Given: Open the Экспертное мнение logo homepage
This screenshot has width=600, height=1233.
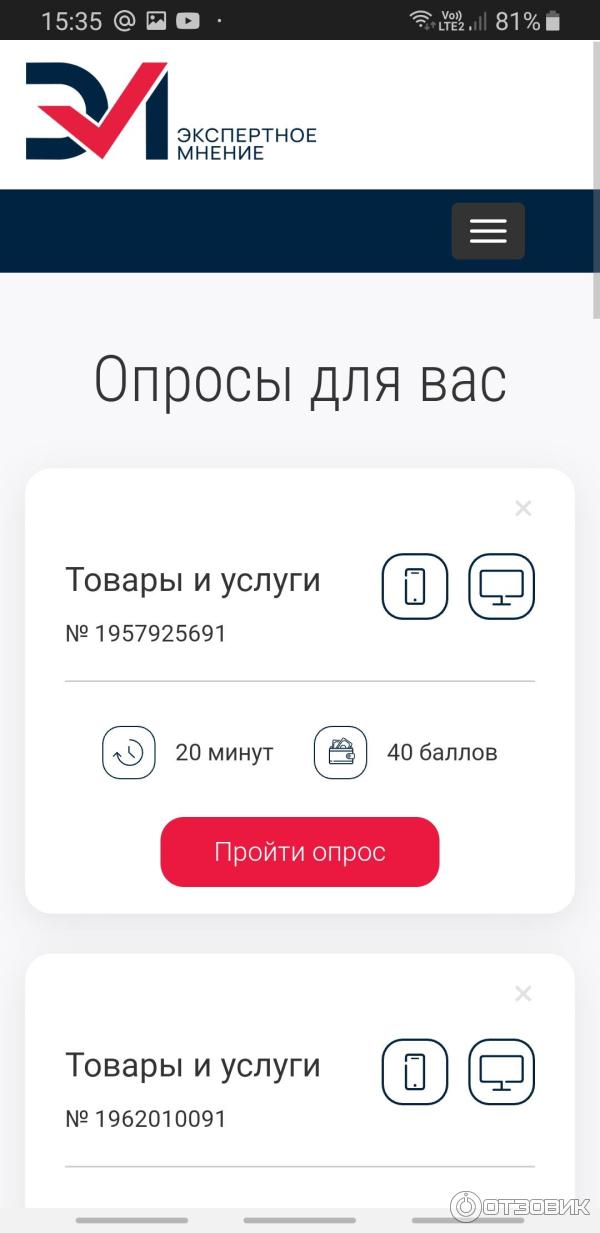Looking at the screenshot, I should 170,112.
